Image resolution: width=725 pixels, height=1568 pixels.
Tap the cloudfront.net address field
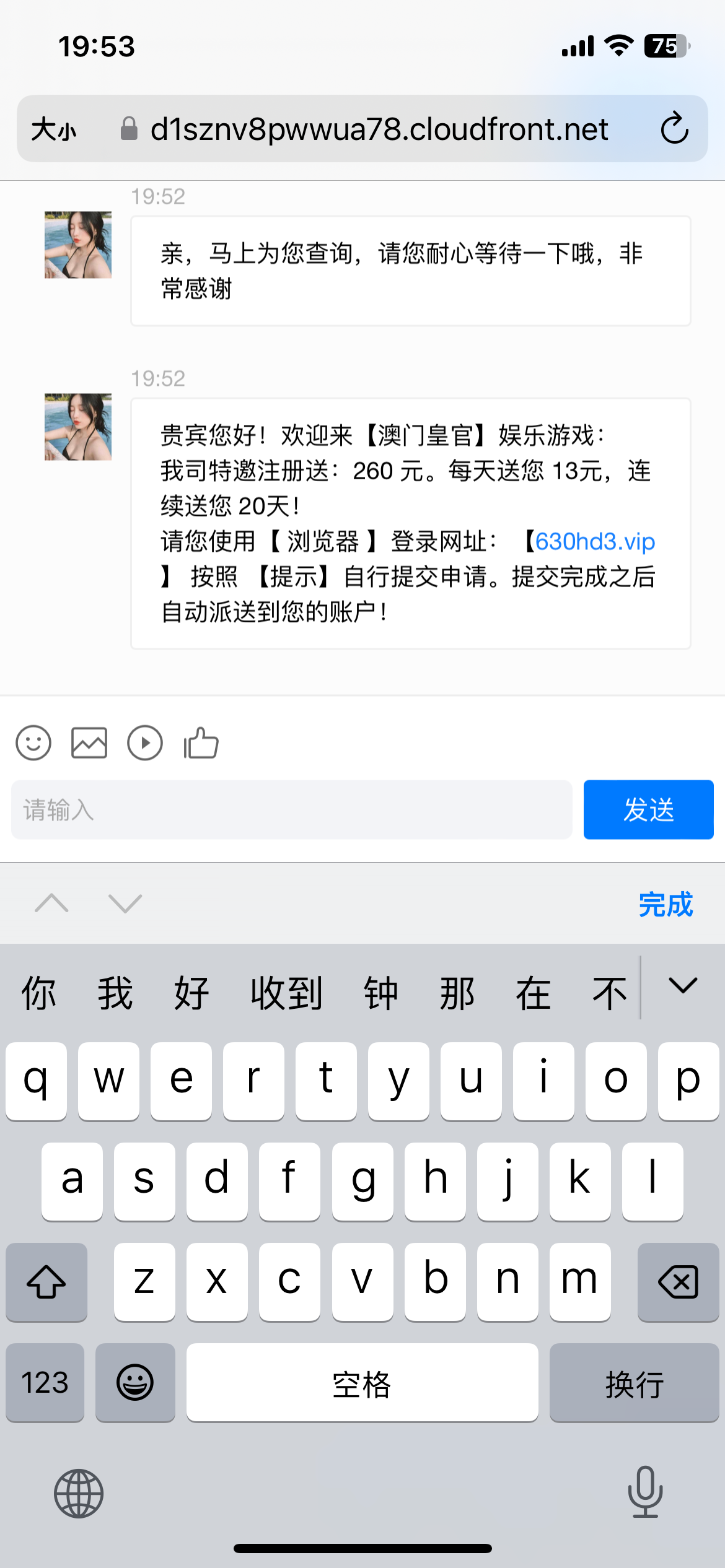(x=378, y=129)
